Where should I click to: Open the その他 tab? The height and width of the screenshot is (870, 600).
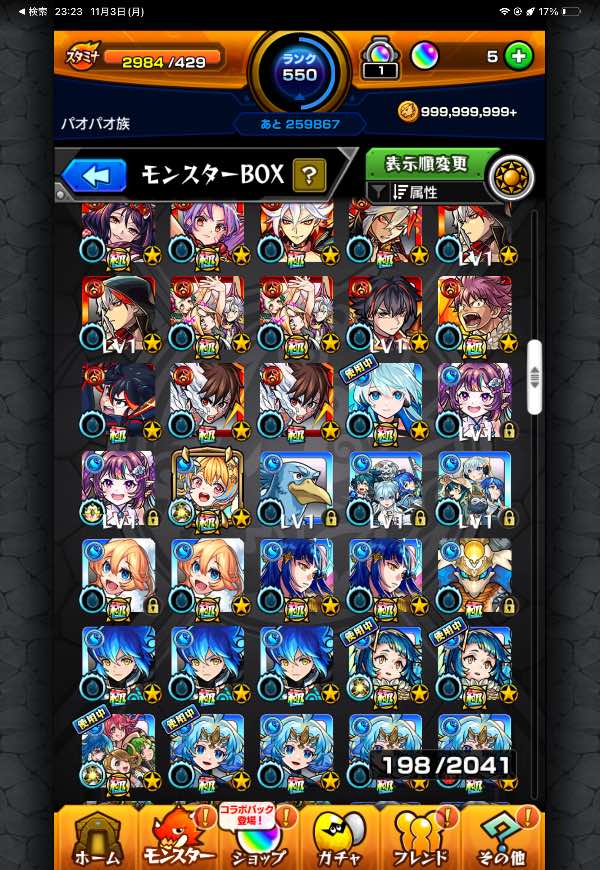503,838
